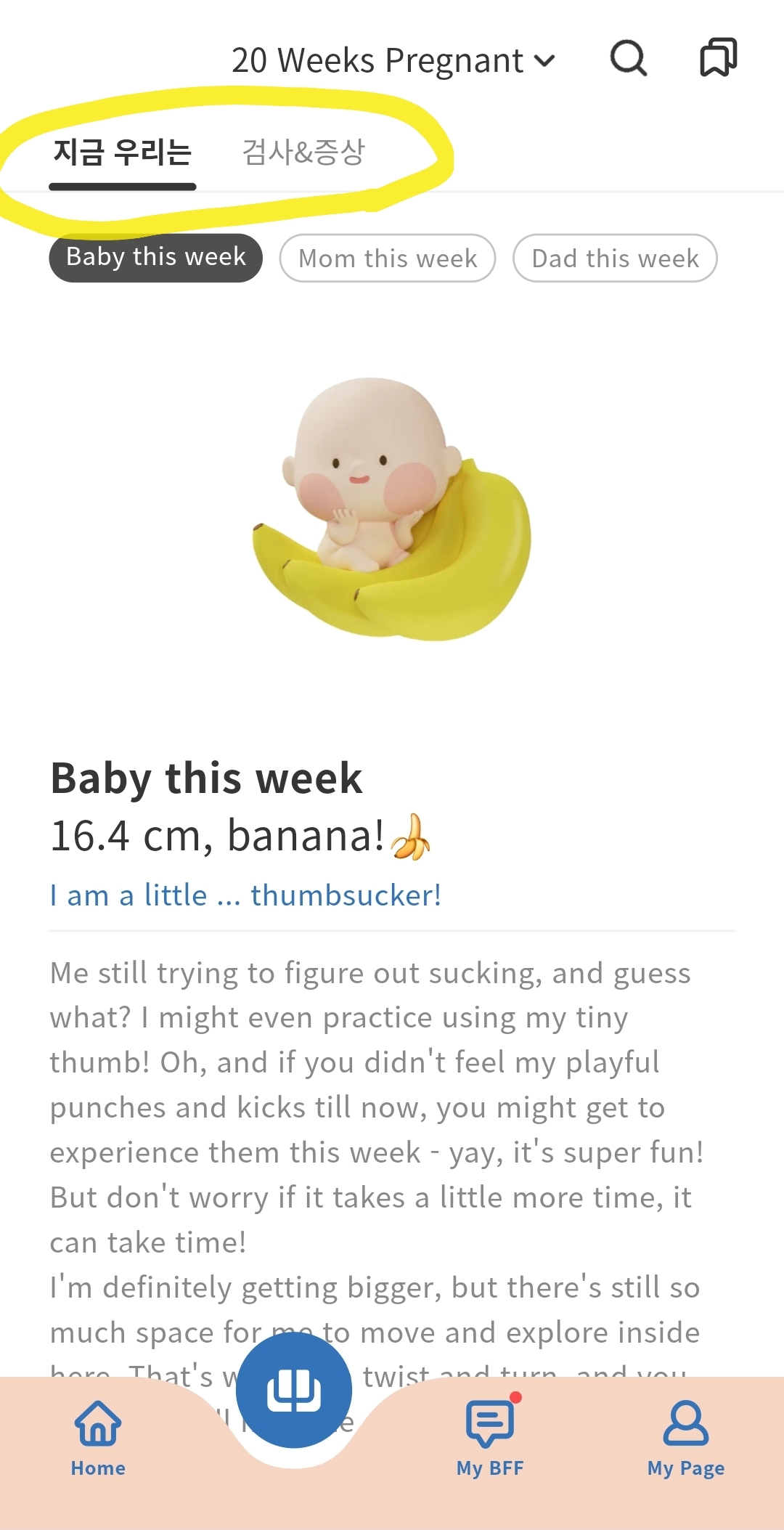Tap the blue center floating button
This screenshot has width=784, height=1530.
[294, 1391]
